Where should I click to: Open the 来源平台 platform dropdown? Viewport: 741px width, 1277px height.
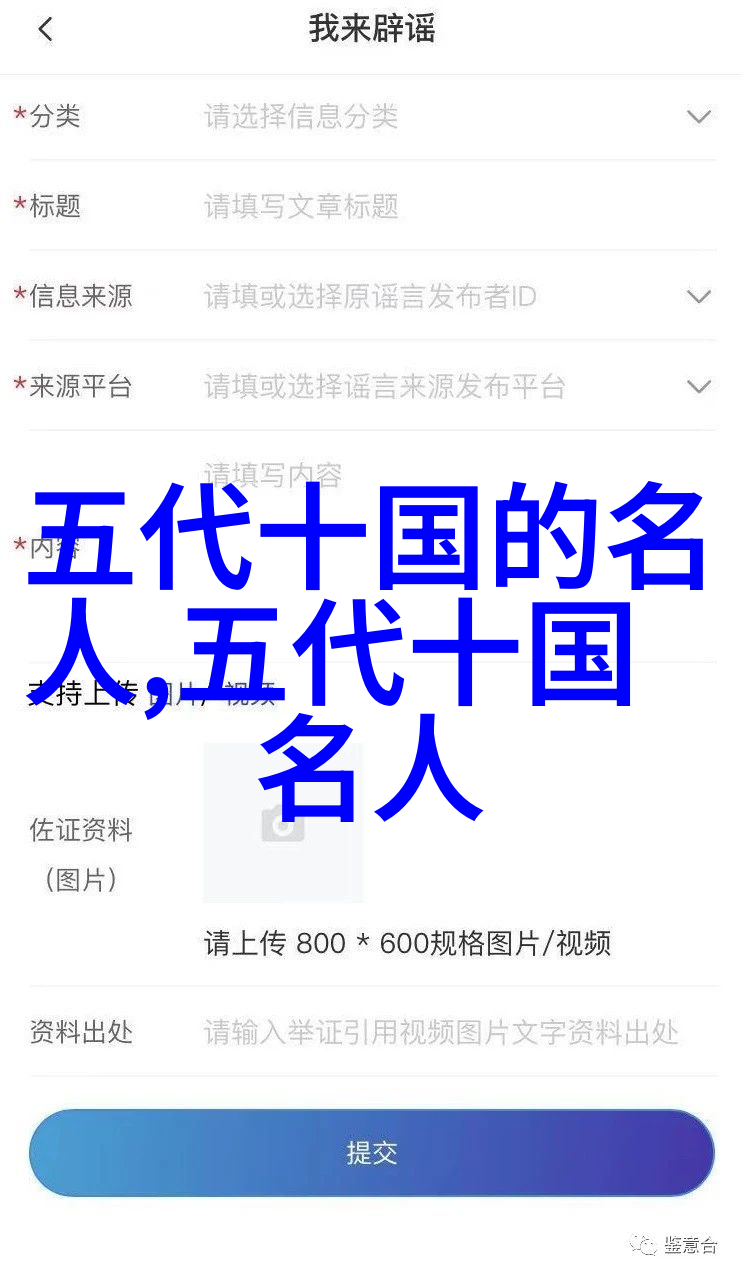698,387
